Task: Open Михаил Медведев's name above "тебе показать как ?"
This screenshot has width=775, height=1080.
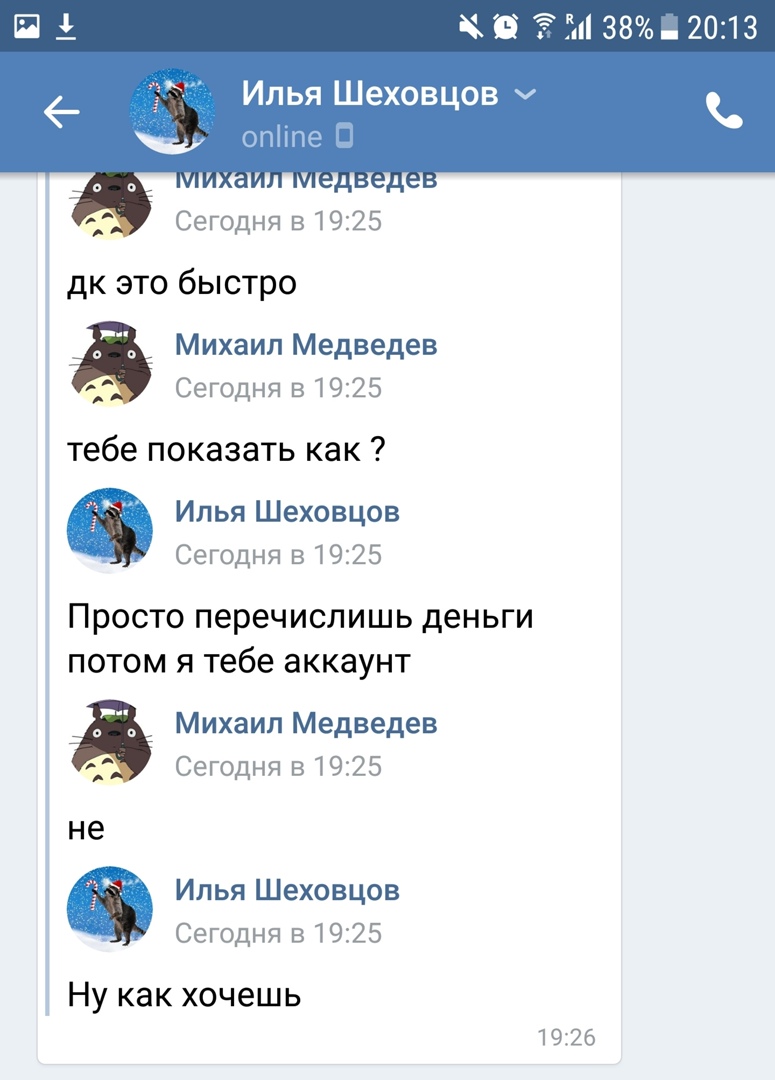Action: [x=306, y=345]
